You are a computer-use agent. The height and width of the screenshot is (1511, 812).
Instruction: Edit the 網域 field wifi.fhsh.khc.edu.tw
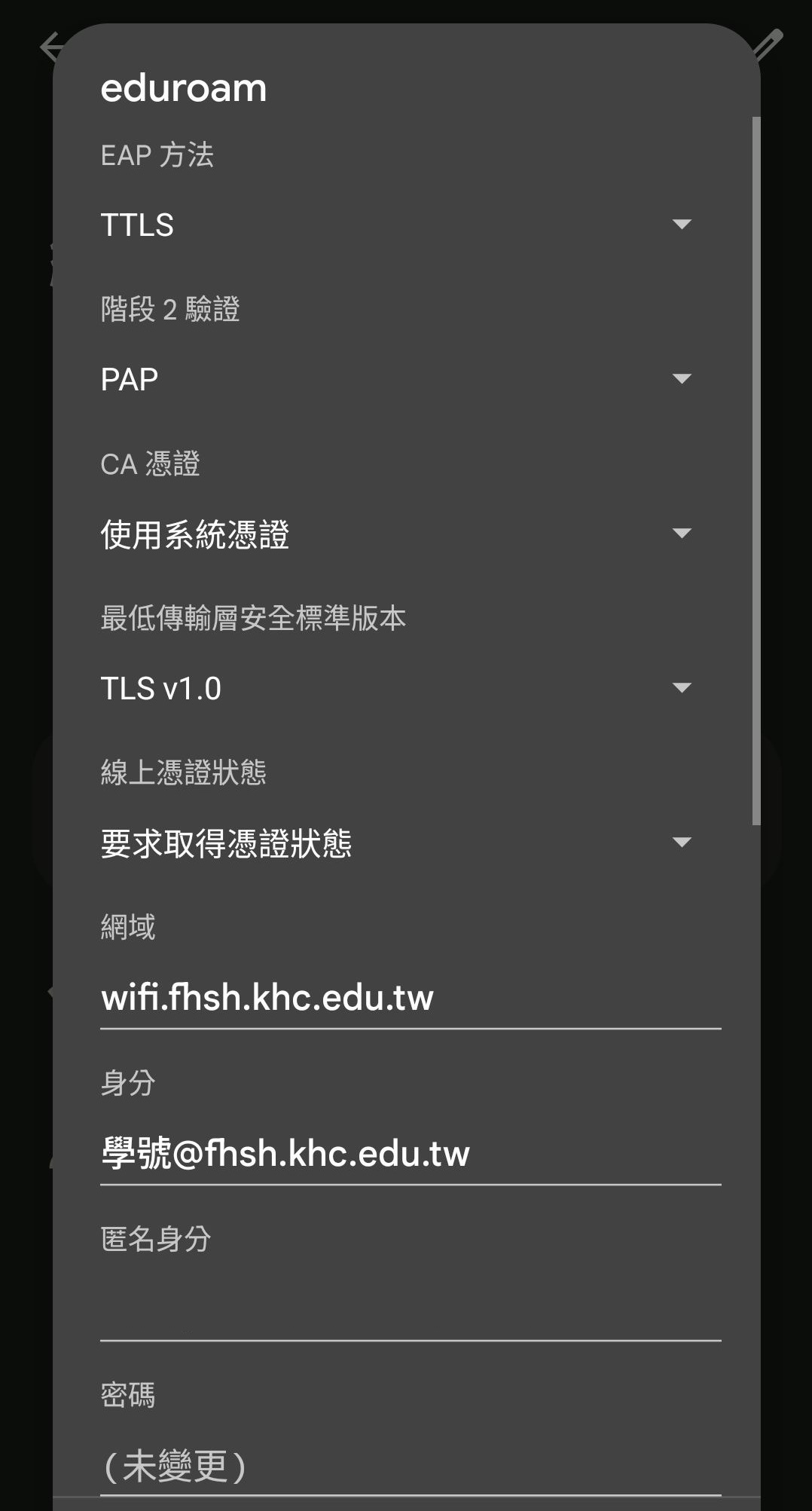click(x=411, y=998)
